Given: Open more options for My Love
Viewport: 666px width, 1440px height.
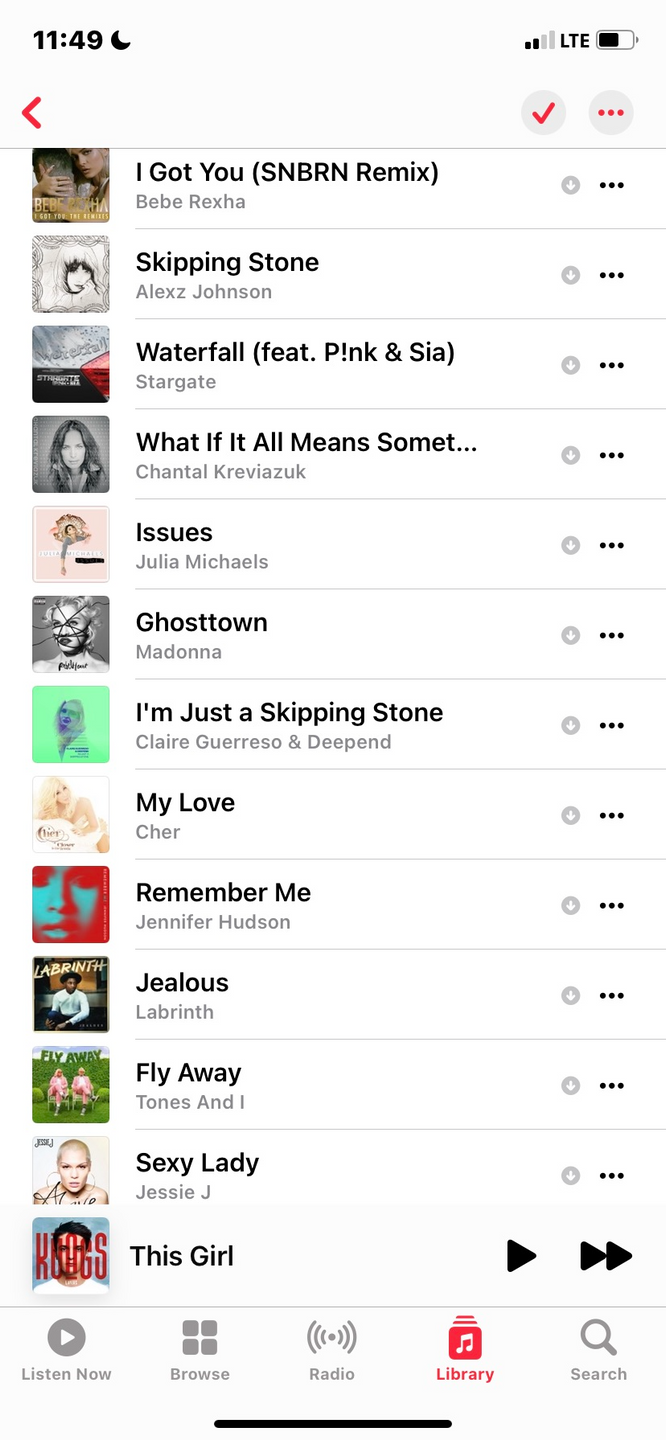Looking at the screenshot, I should 611,815.
